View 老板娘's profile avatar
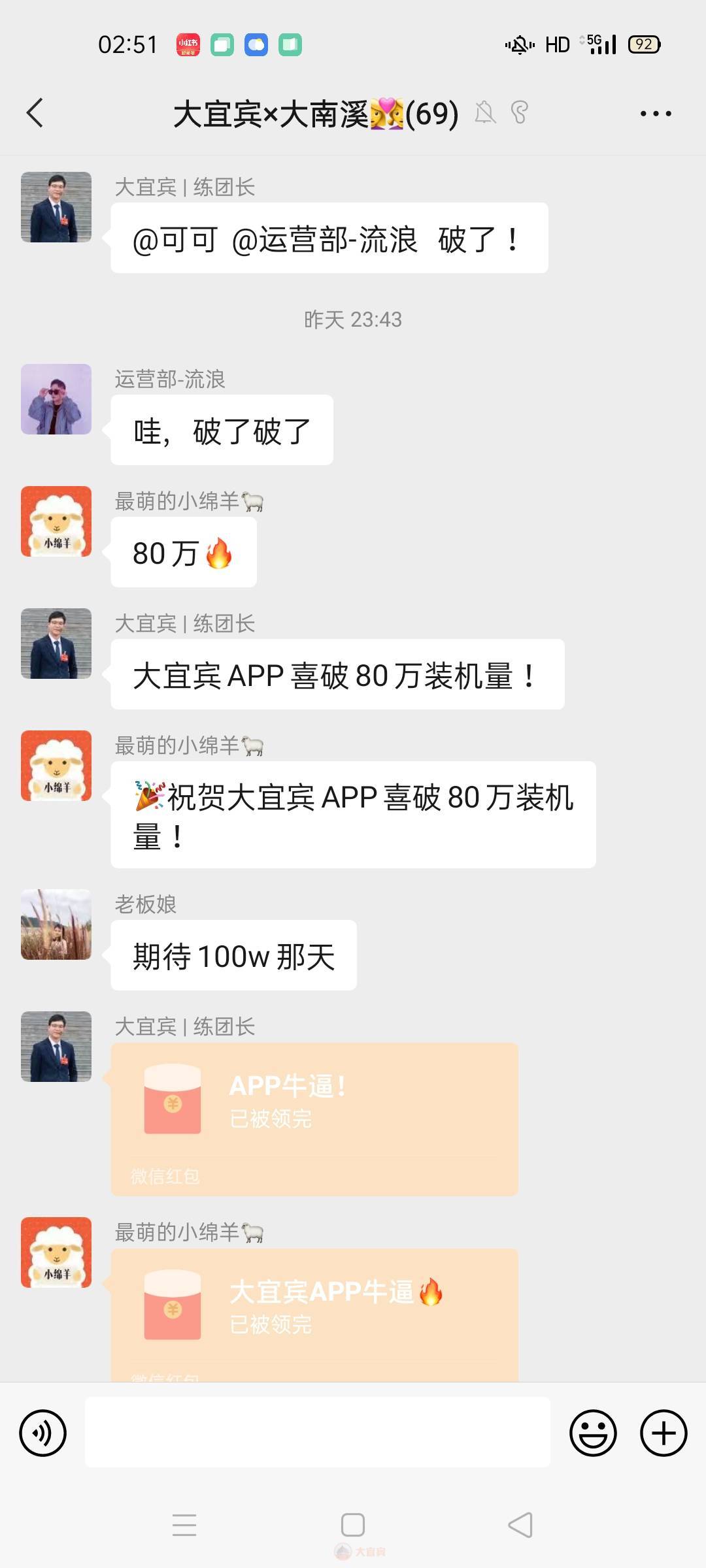 [56, 924]
